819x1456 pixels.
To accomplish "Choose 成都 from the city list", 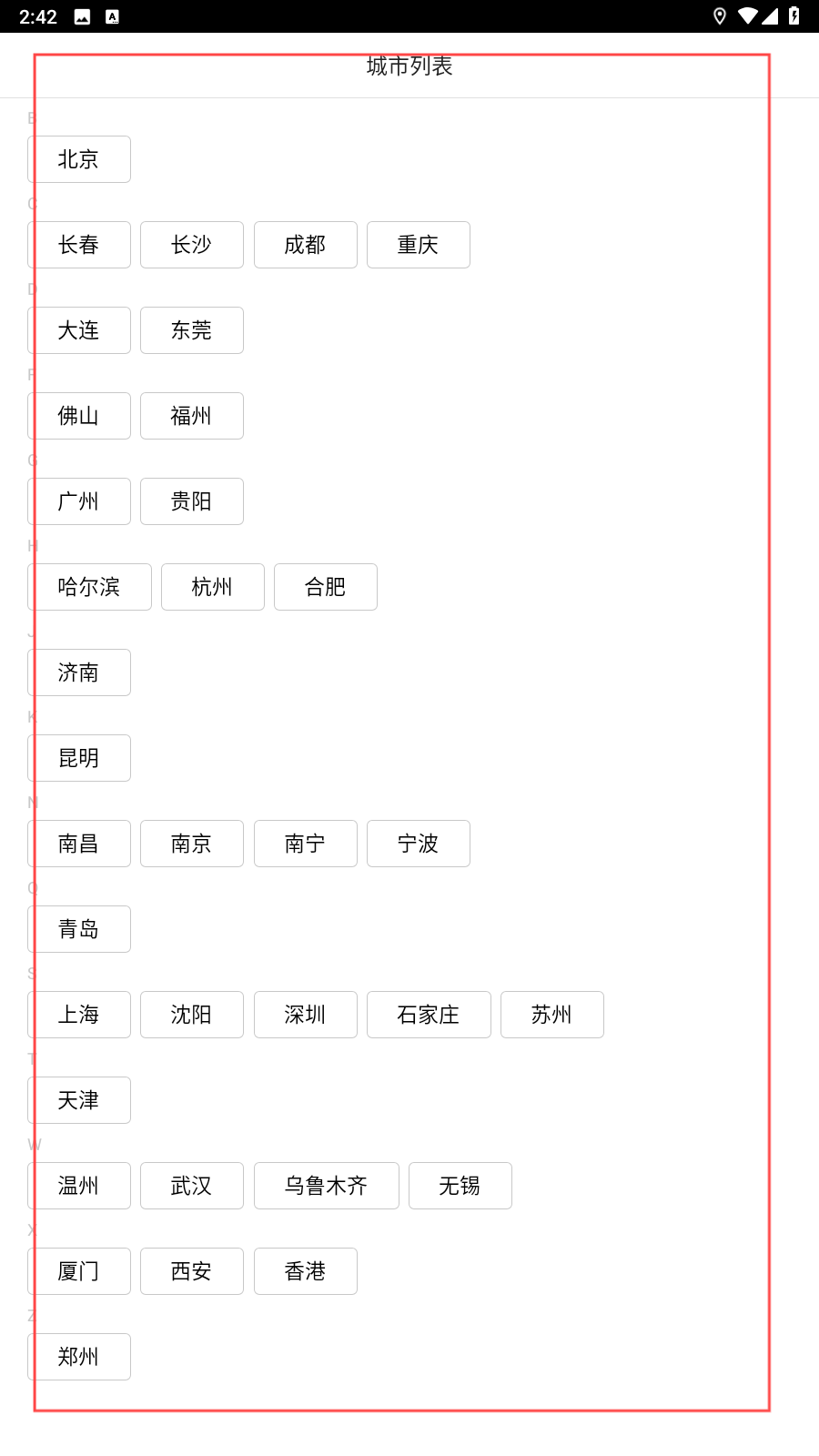I will [306, 245].
